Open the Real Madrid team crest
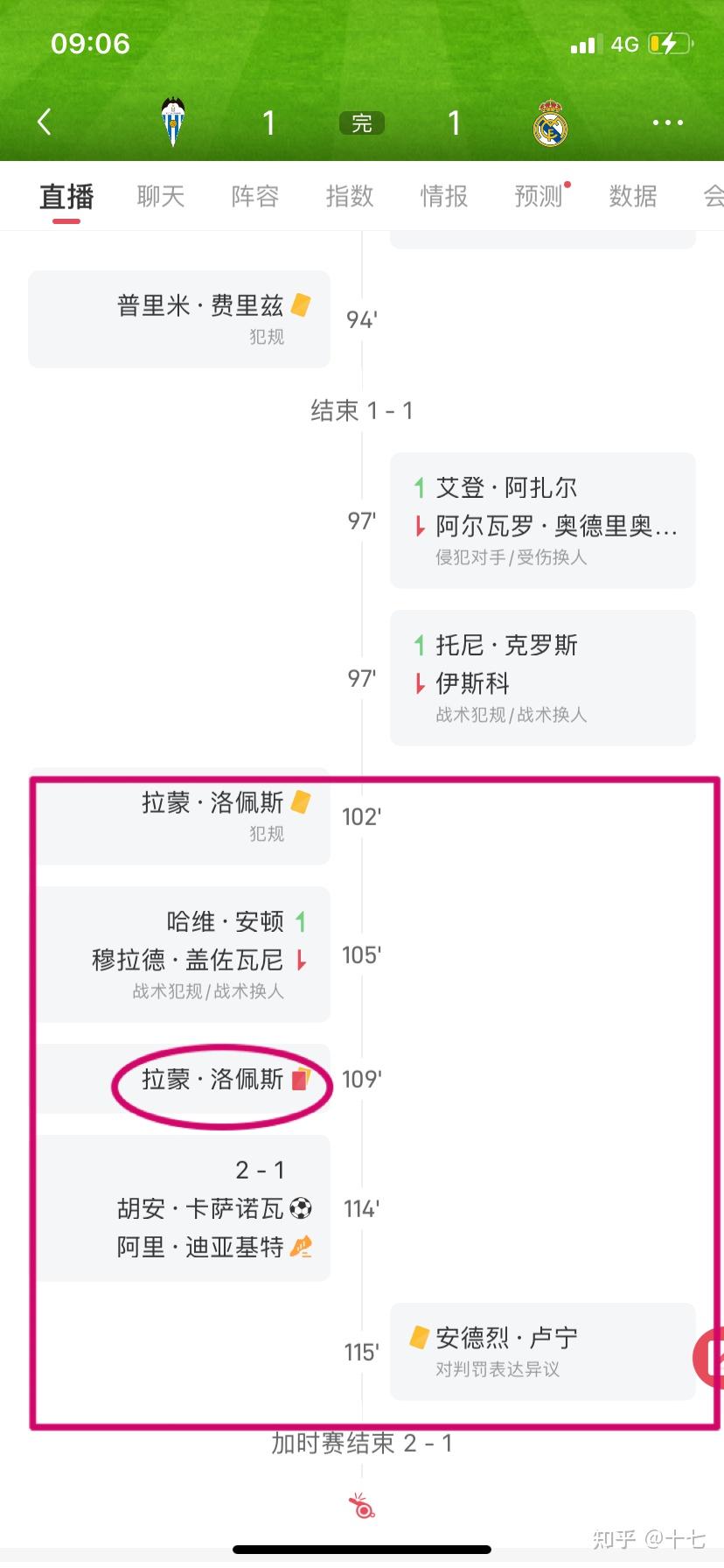This screenshot has height=1568, width=724. tap(550, 123)
